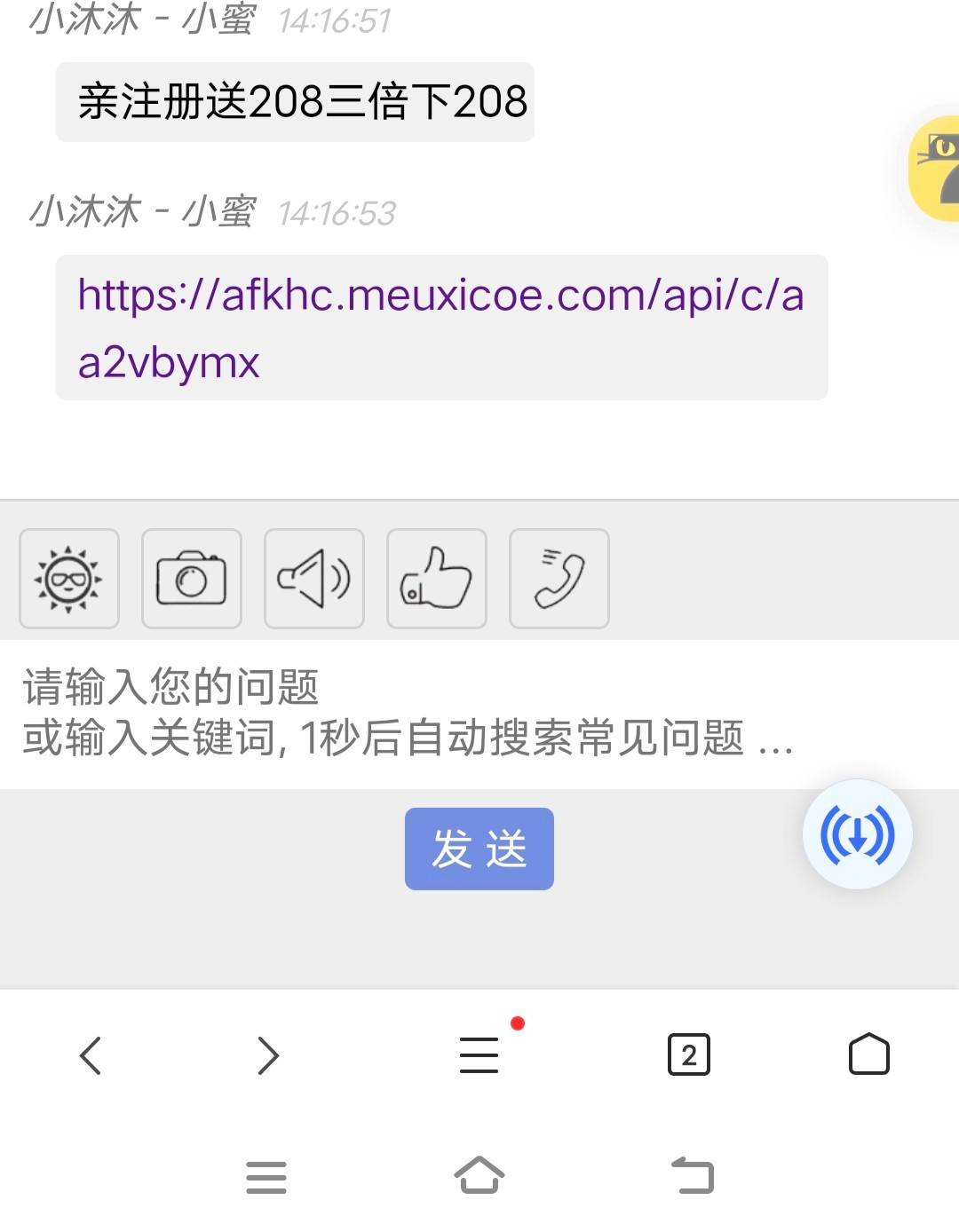Open the yellow cat floating icon
Viewport: 959px width, 1232px height.
click(x=937, y=169)
